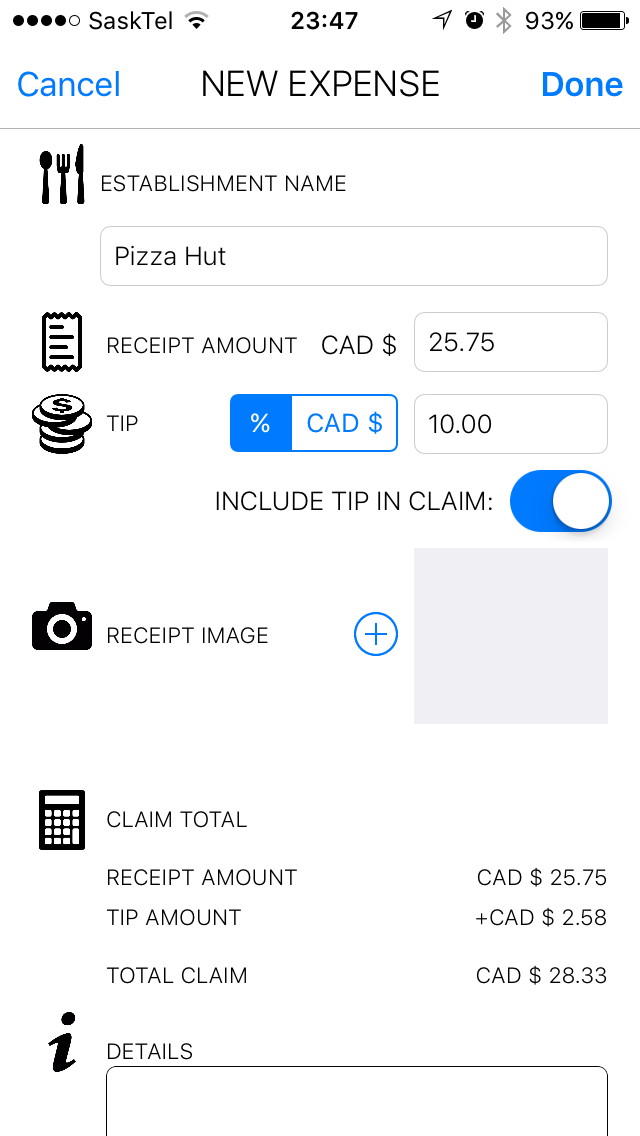The image size is (640, 1136).
Task: Toggle off Include Tip in Claim
Action: pyautogui.click(x=560, y=501)
